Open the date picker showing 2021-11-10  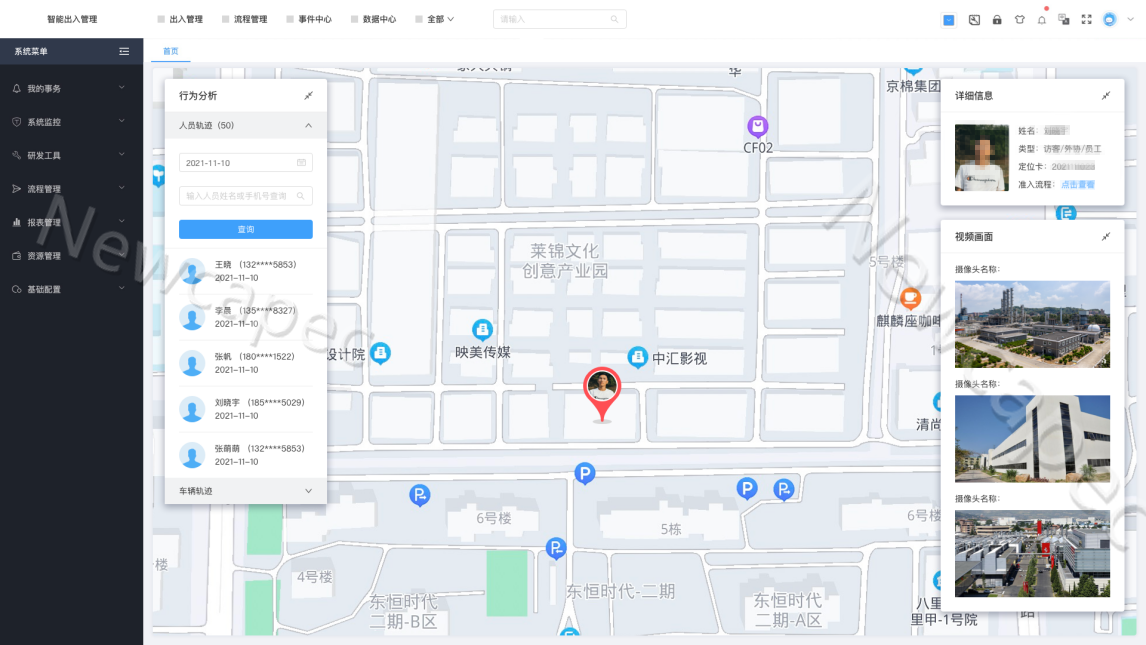[245, 162]
